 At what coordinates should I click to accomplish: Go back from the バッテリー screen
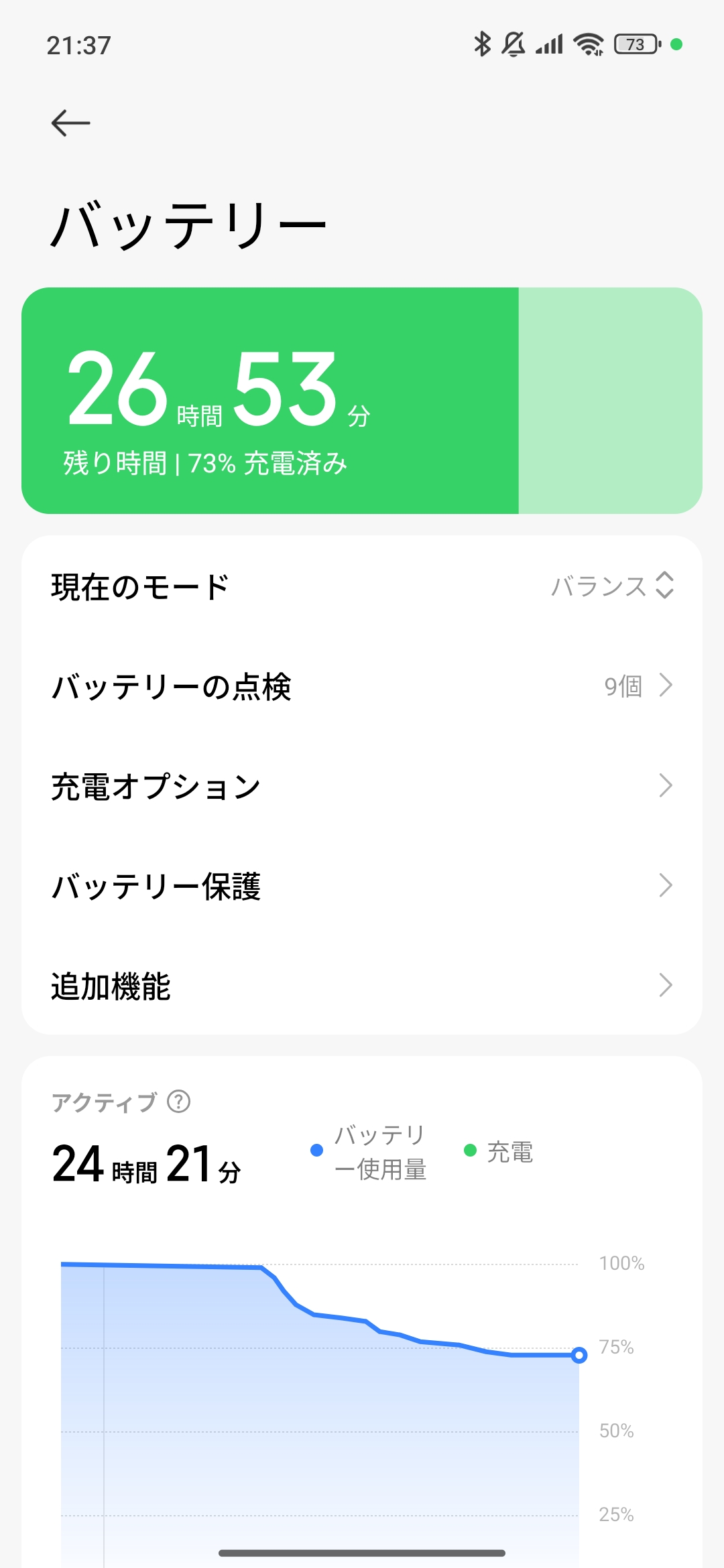pos(70,123)
